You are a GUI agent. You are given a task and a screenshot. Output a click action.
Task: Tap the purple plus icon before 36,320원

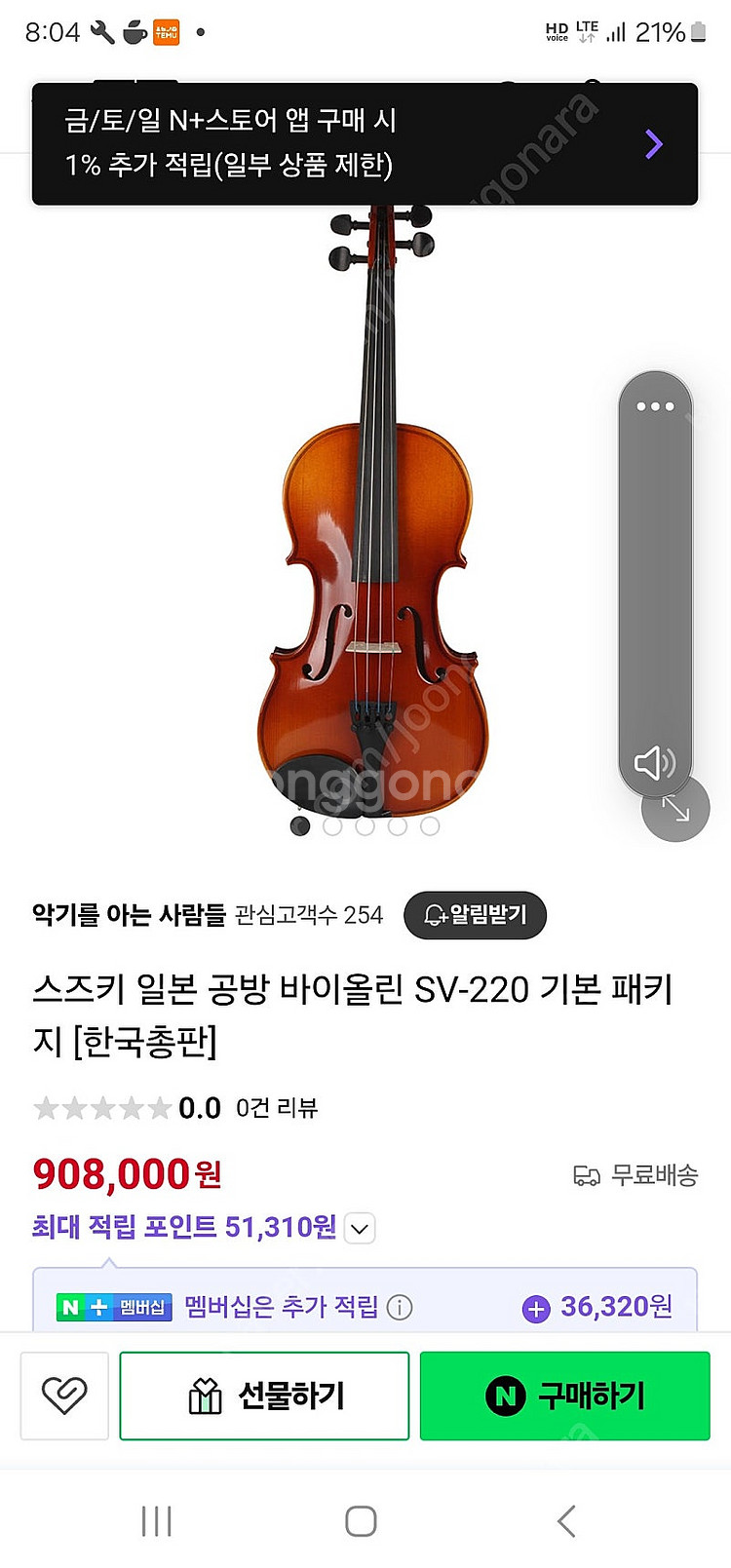click(536, 1307)
